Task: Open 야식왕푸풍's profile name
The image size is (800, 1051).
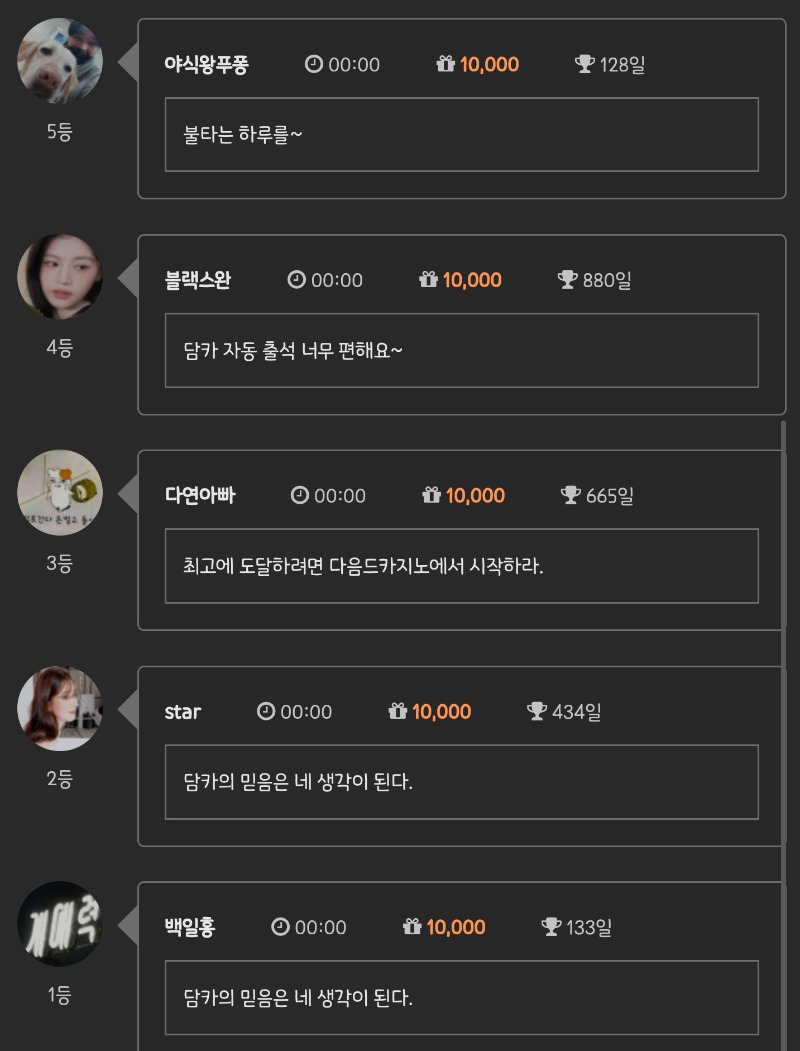Action: click(x=206, y=65)
